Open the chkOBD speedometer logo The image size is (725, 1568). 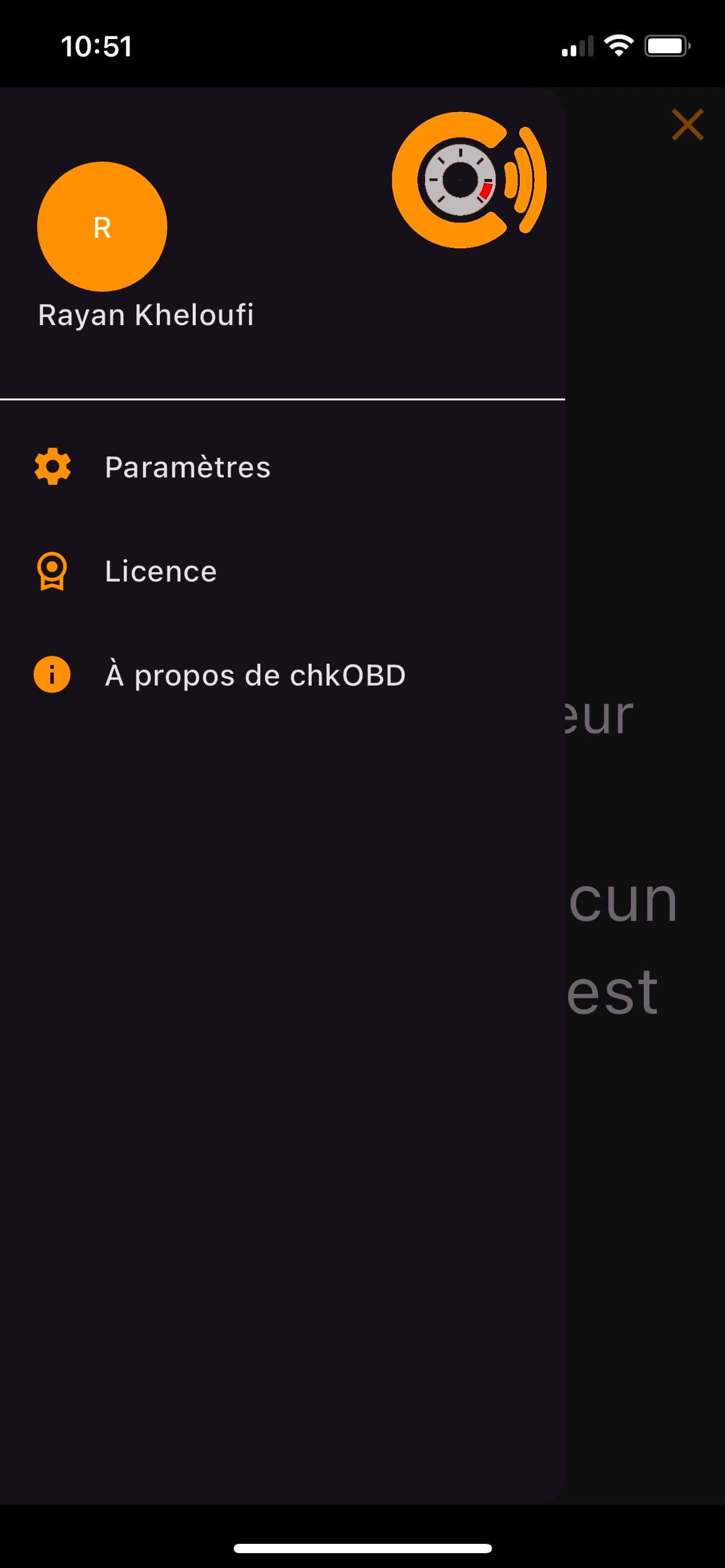pyautogui.click(x=468, y=178)
